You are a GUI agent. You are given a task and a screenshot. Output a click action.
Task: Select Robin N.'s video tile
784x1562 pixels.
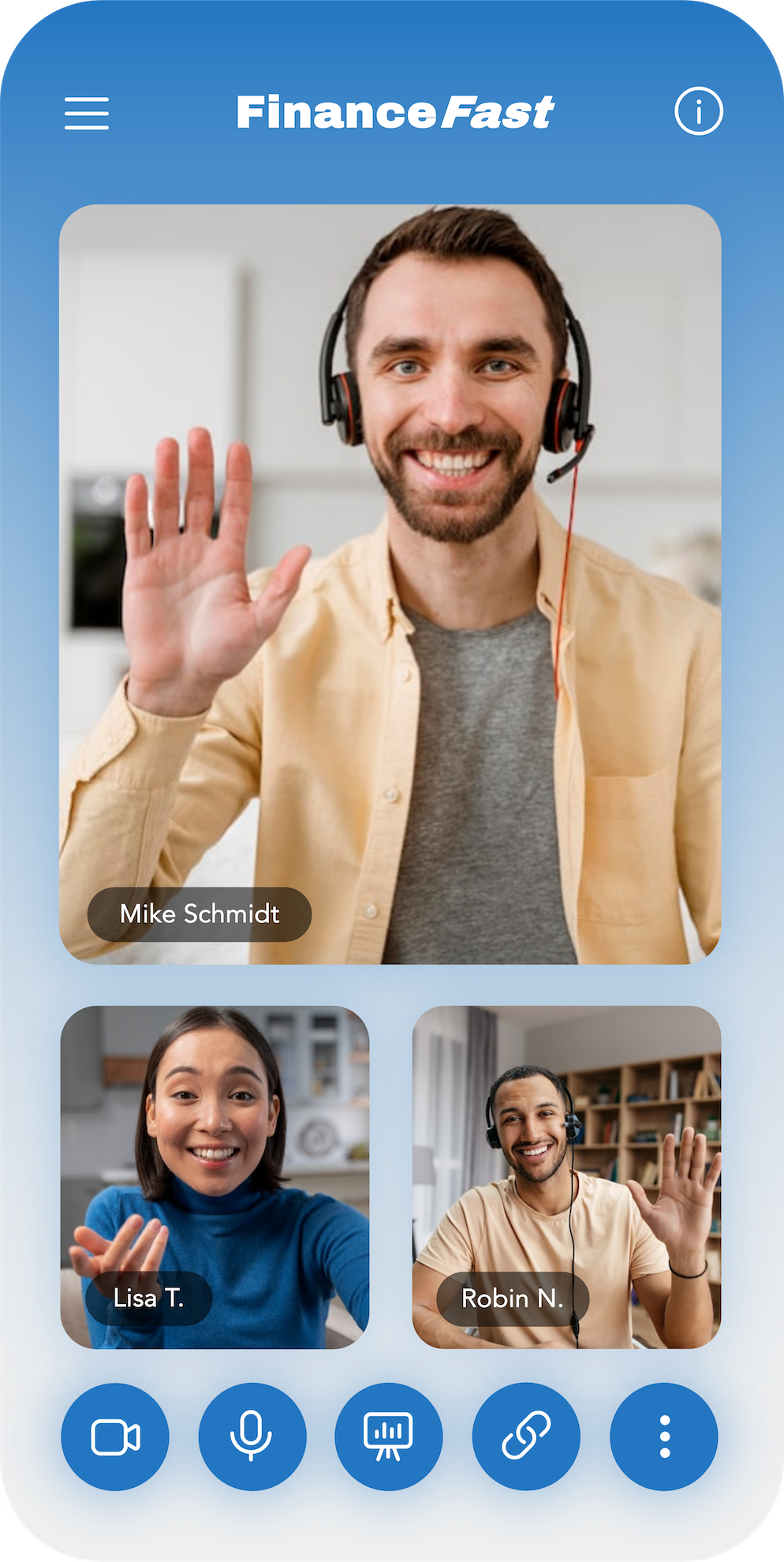coord(566,1177)
